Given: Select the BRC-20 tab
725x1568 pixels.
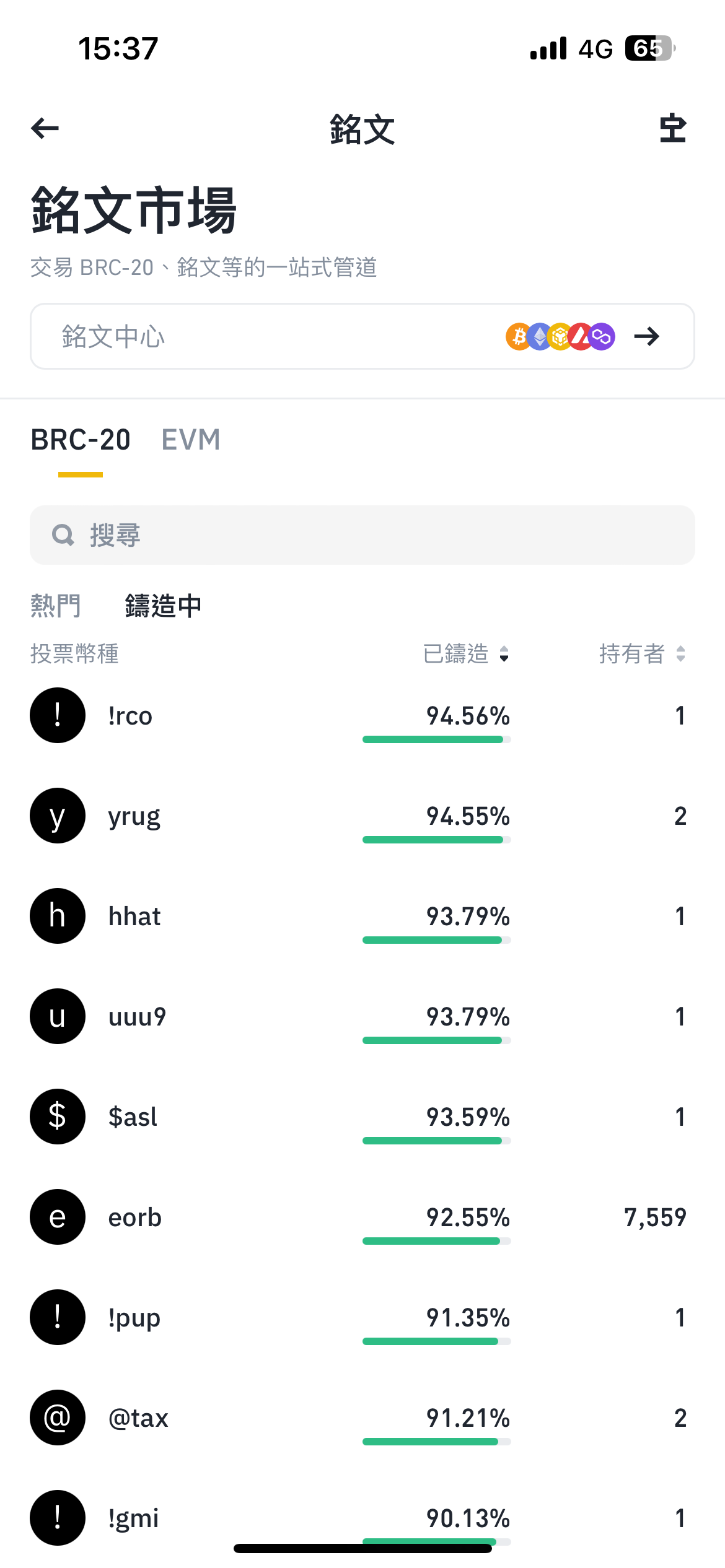Looking at the screenshot, I should click(x=81, y=440).
